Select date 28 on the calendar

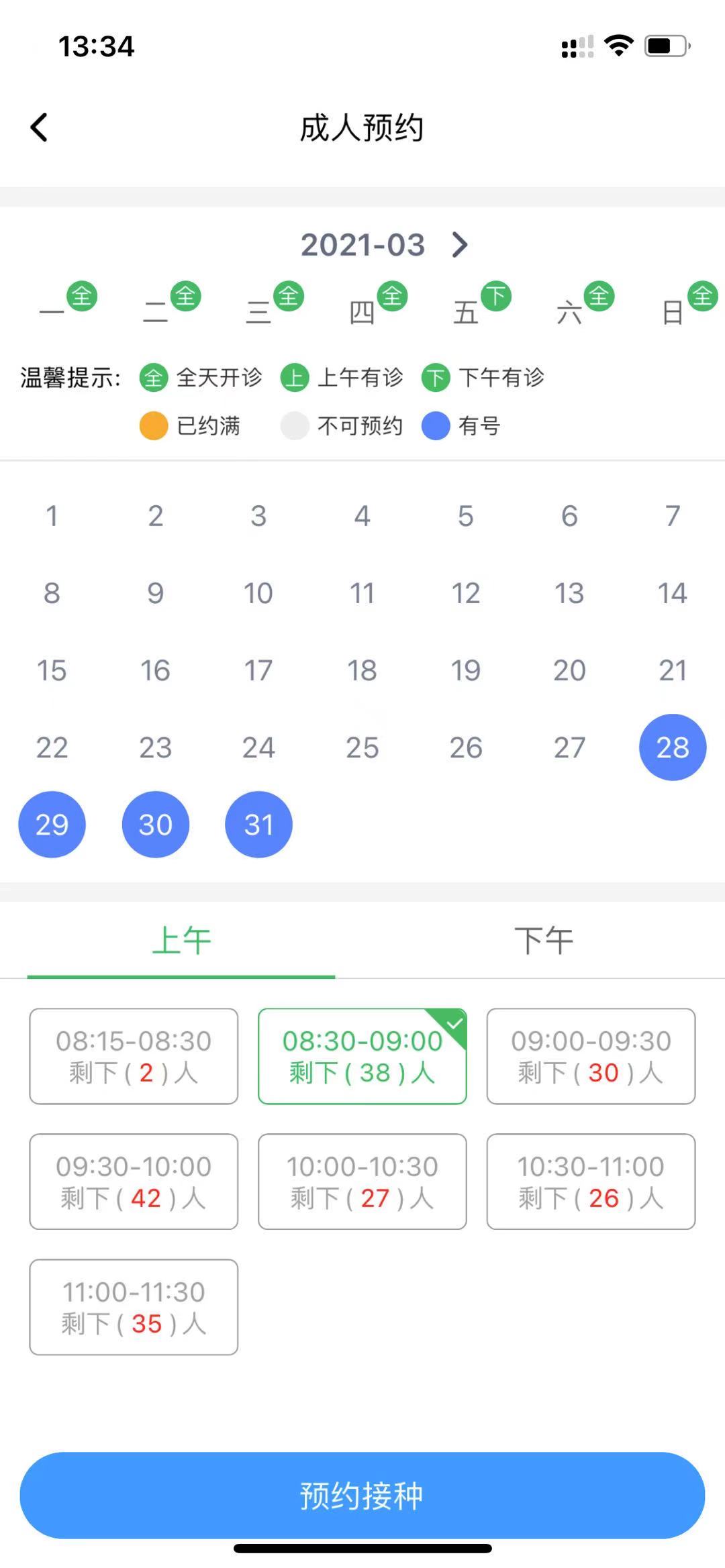(x=672, y=747)
